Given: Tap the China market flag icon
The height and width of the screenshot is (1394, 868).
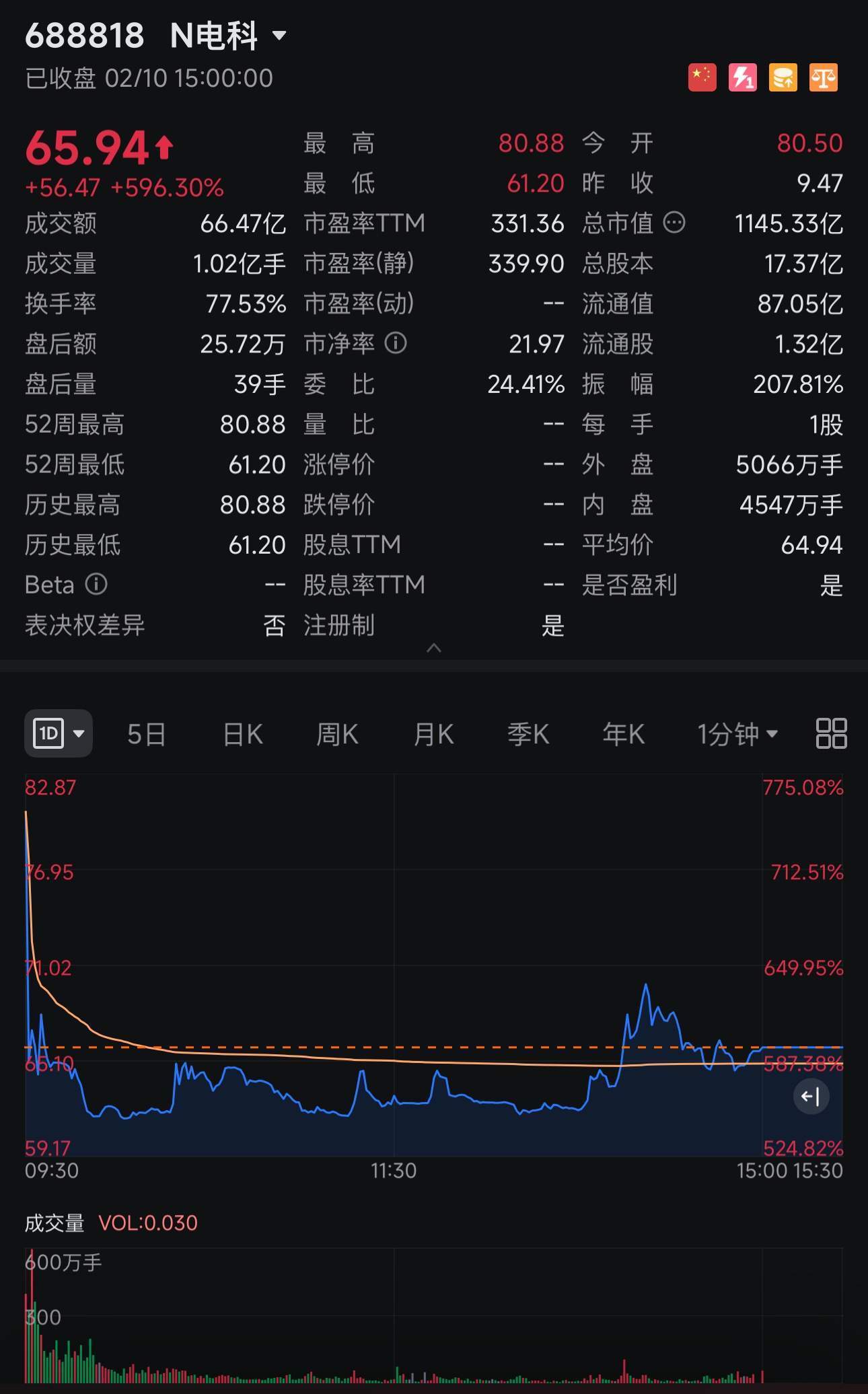Looking at the screenshot, I should tap(702, 78).
